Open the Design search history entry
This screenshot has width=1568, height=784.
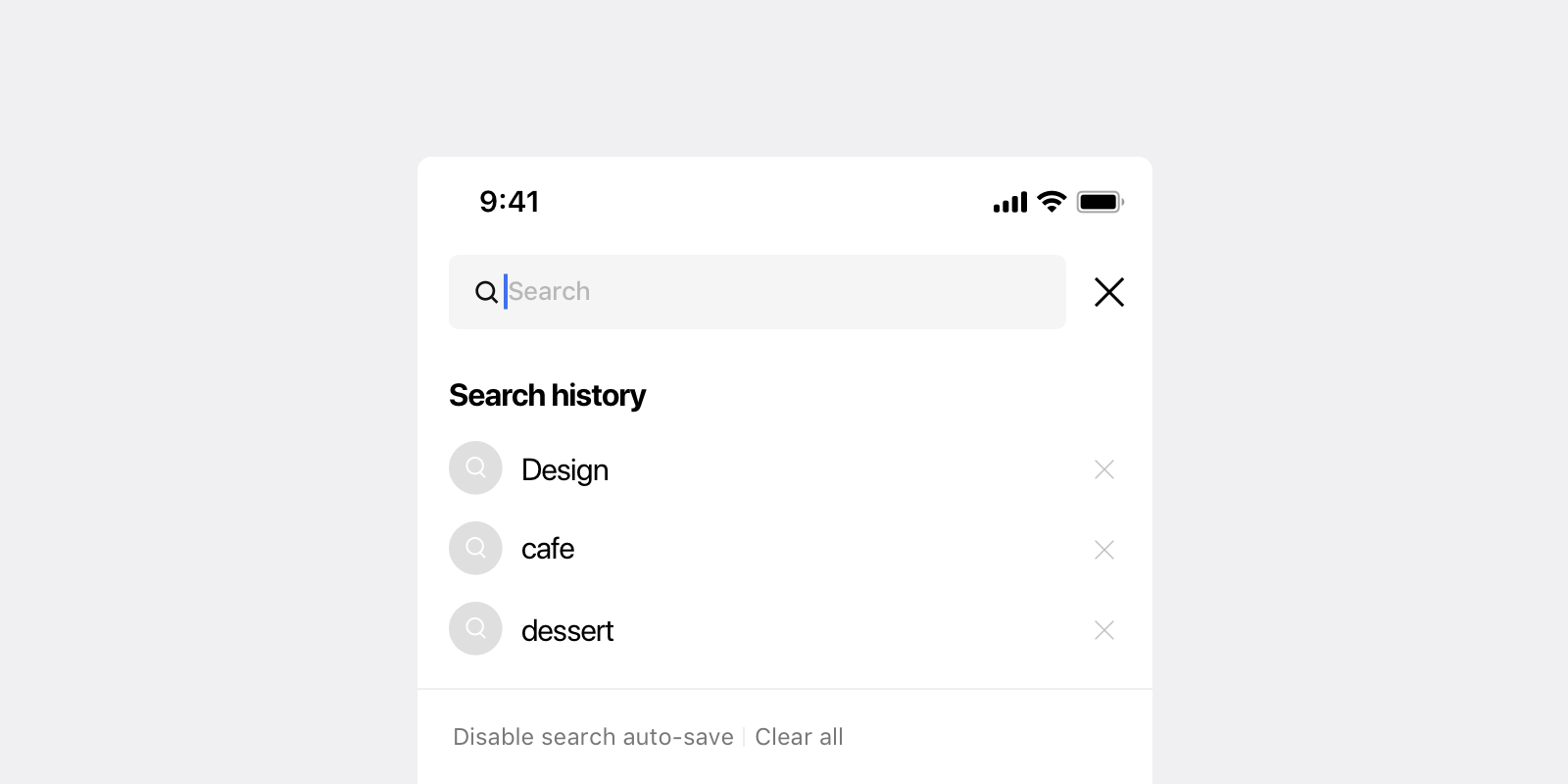[x=564, y=469]
